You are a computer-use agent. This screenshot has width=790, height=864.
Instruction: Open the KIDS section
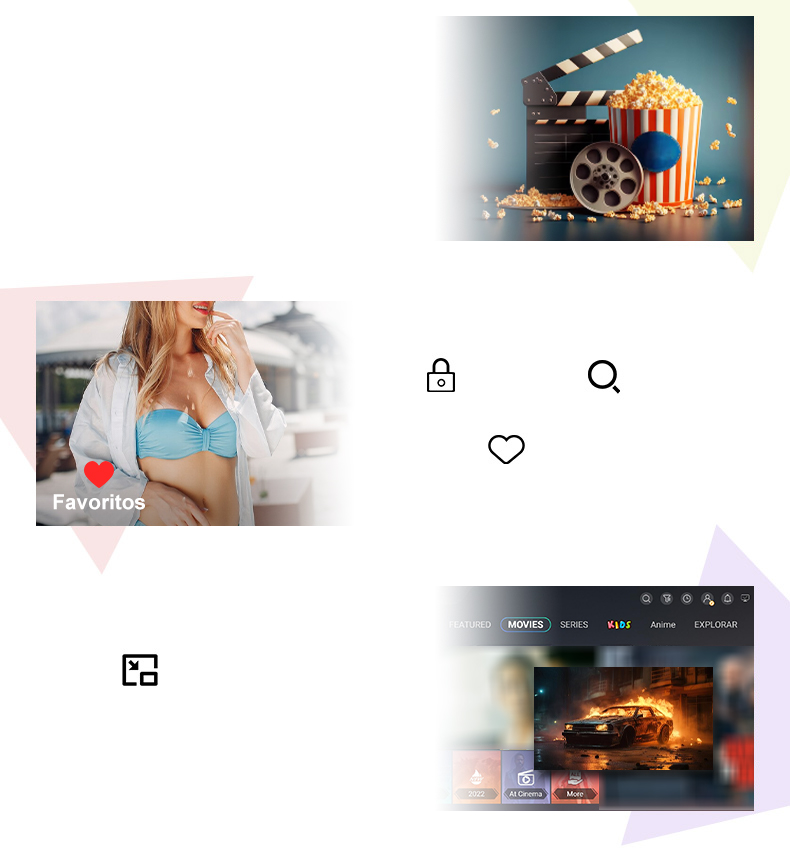click(619, 624)
